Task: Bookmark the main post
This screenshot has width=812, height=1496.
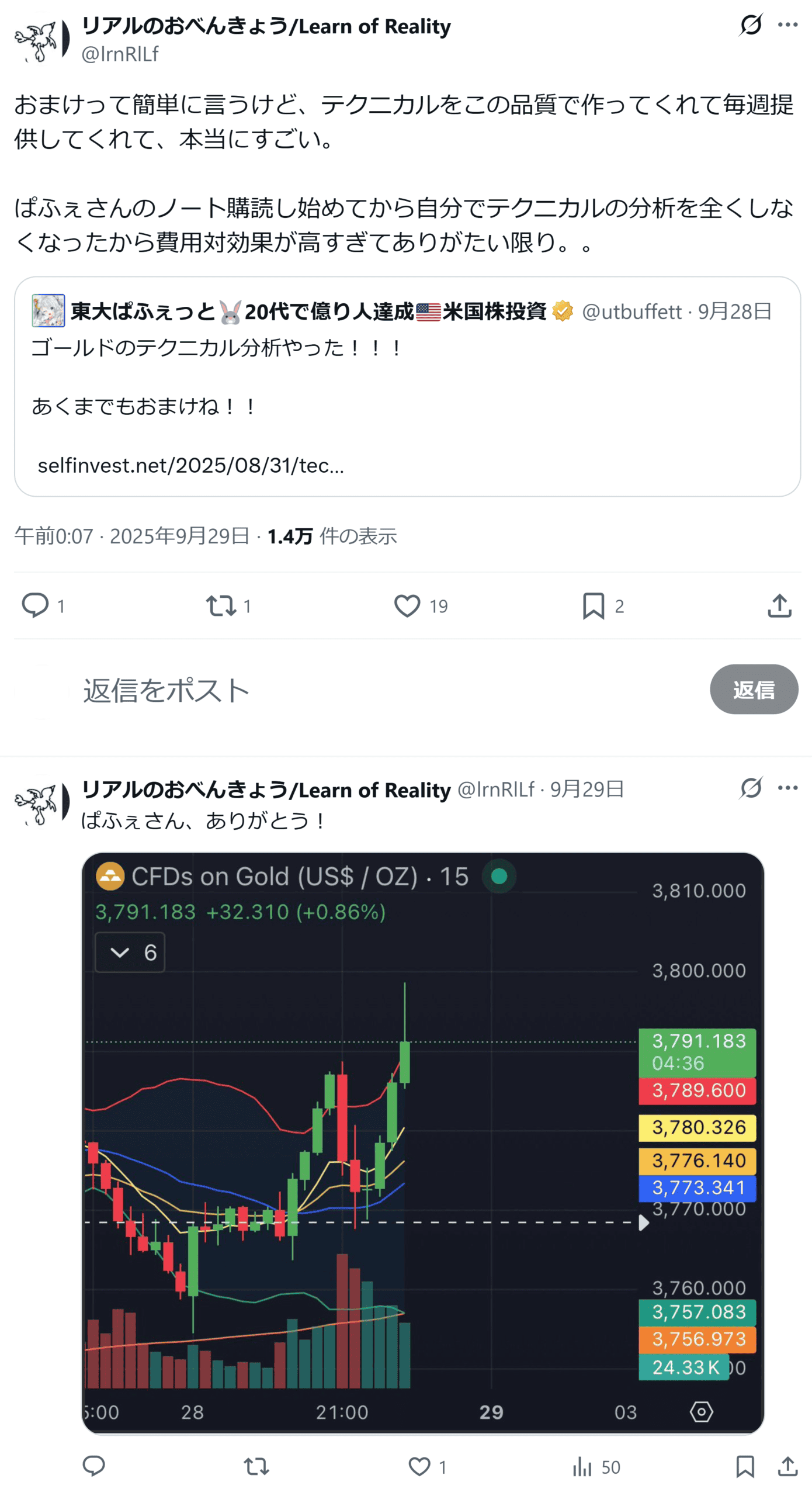Action: 594,605
